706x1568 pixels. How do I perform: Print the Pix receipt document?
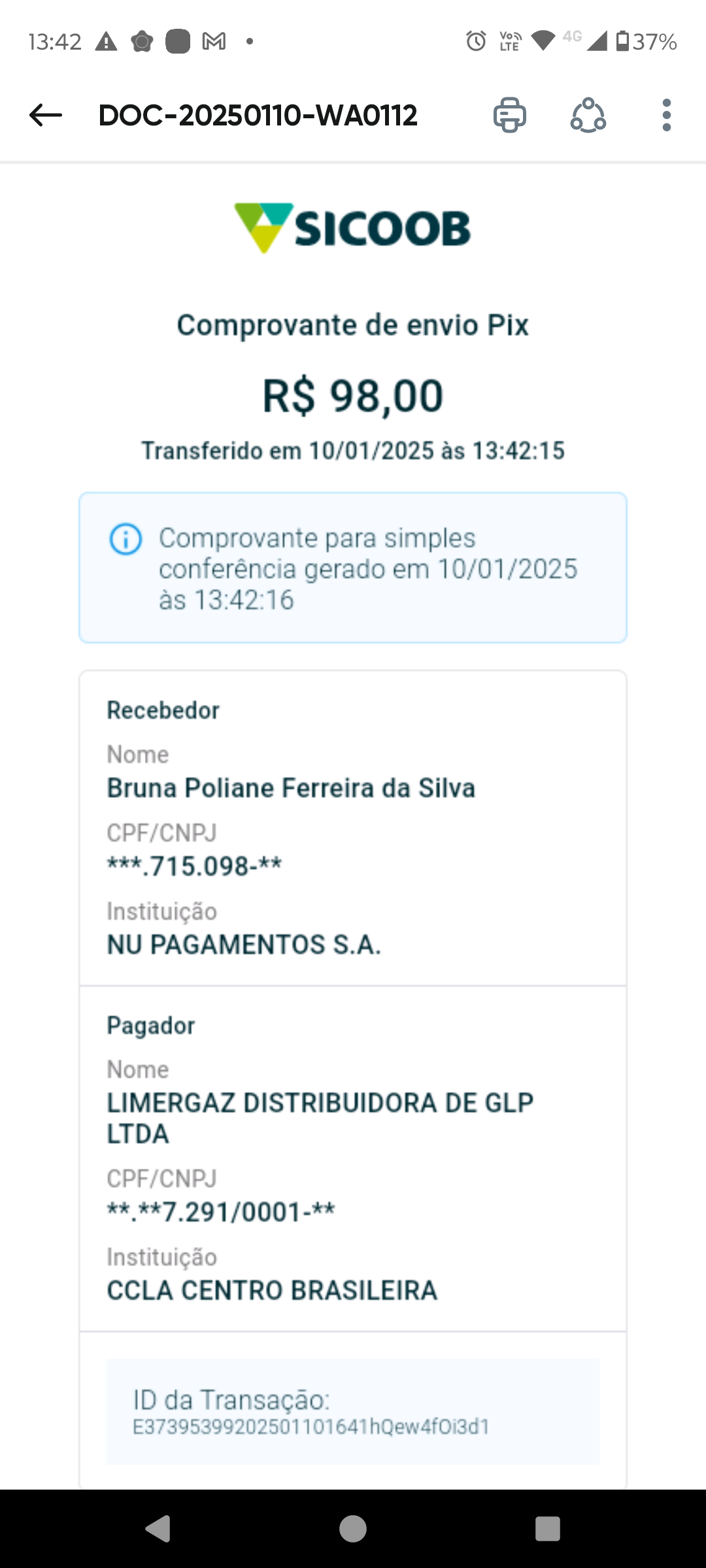tap(509, 115)
